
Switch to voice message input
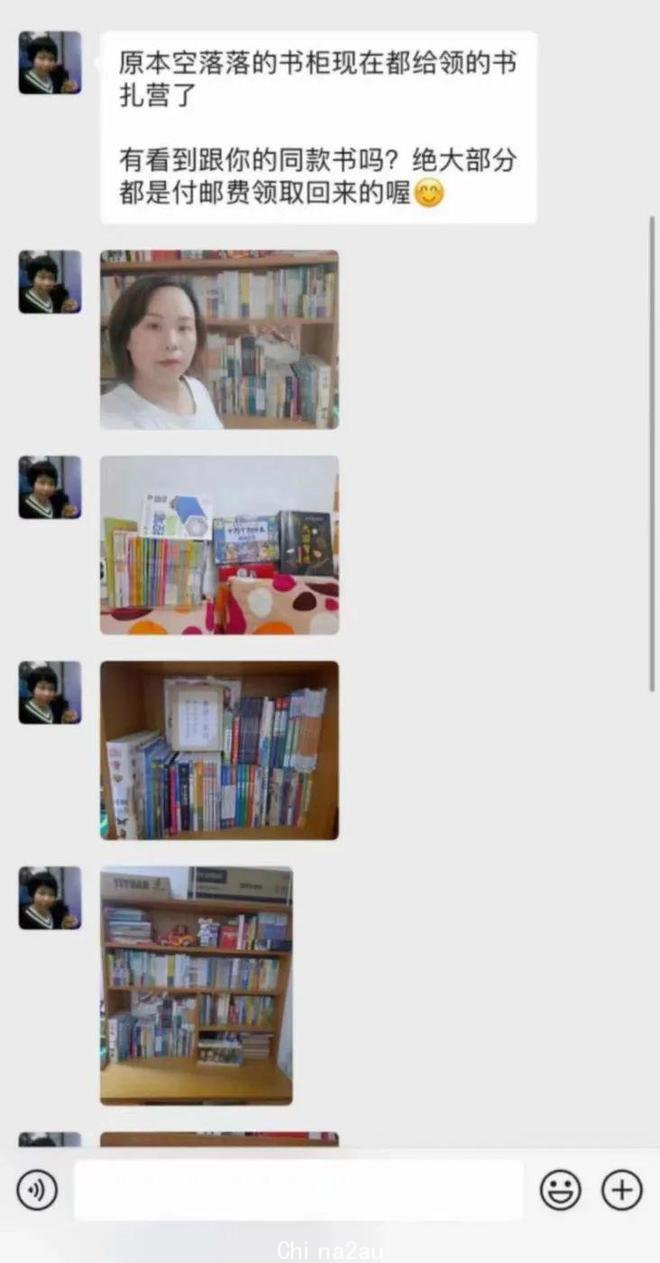pos(37,1190)
